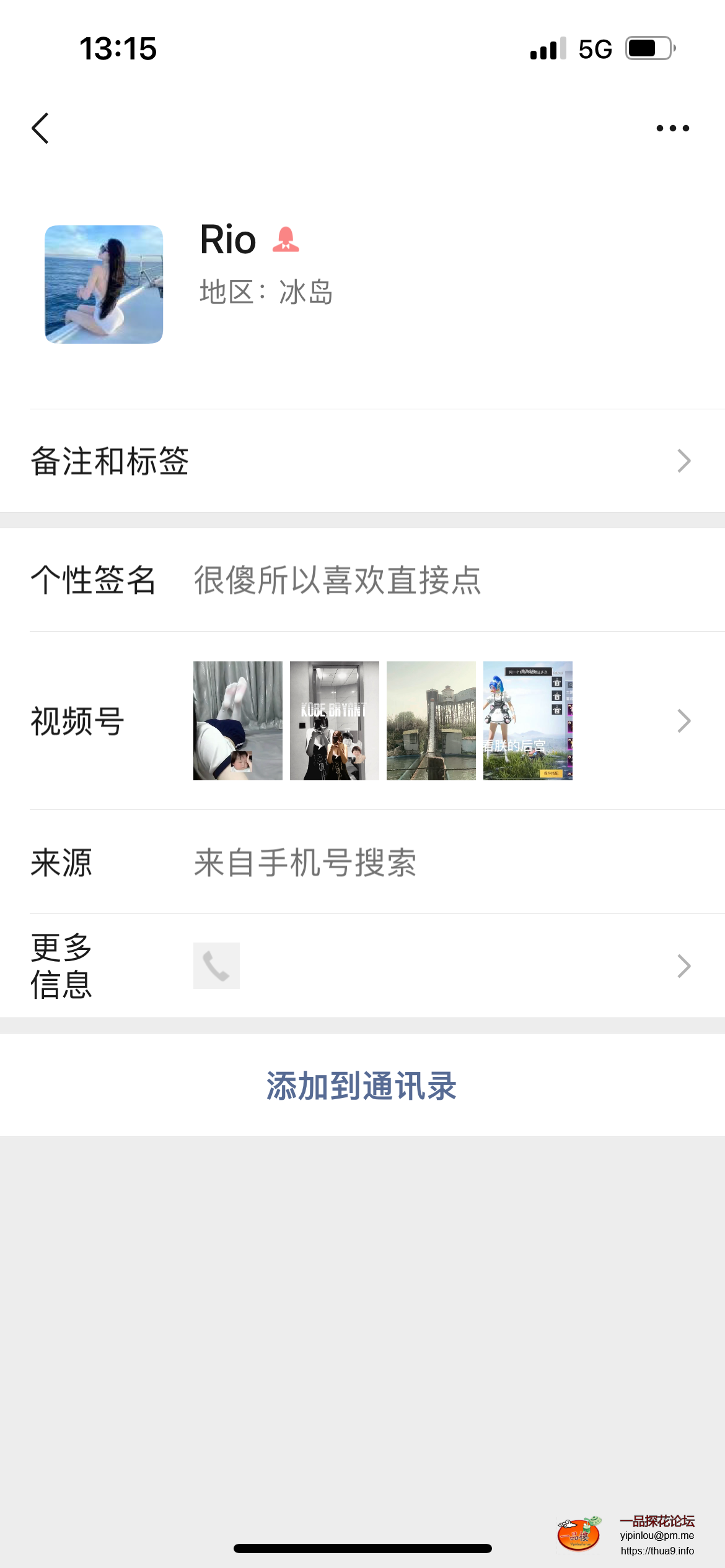Viewport: 725px width, 1568px height.
Task: Tap the home indicator bar at screen bottom
Action: click(362, 1548)
